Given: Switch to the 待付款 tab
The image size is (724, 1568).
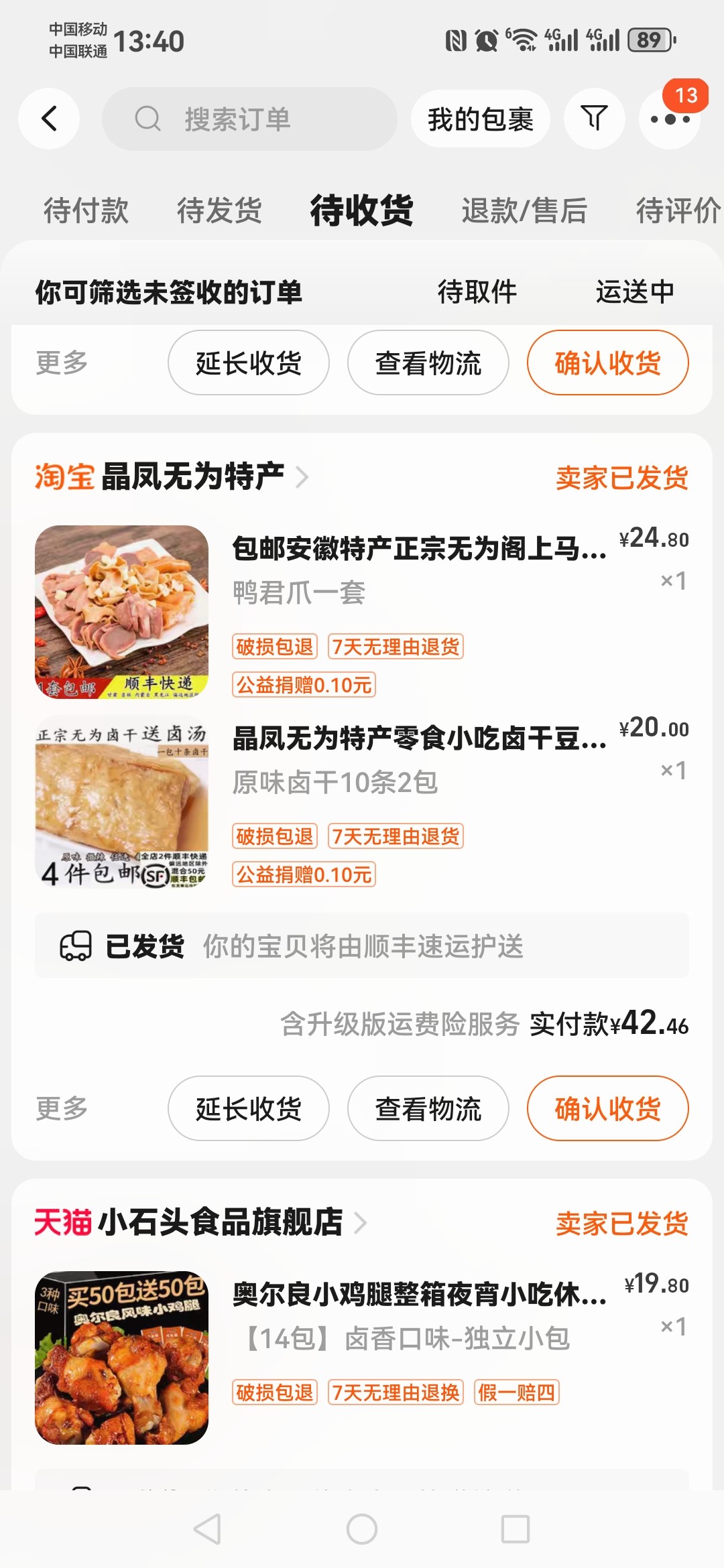Looking at the screenshot, I should click(86, 210).
